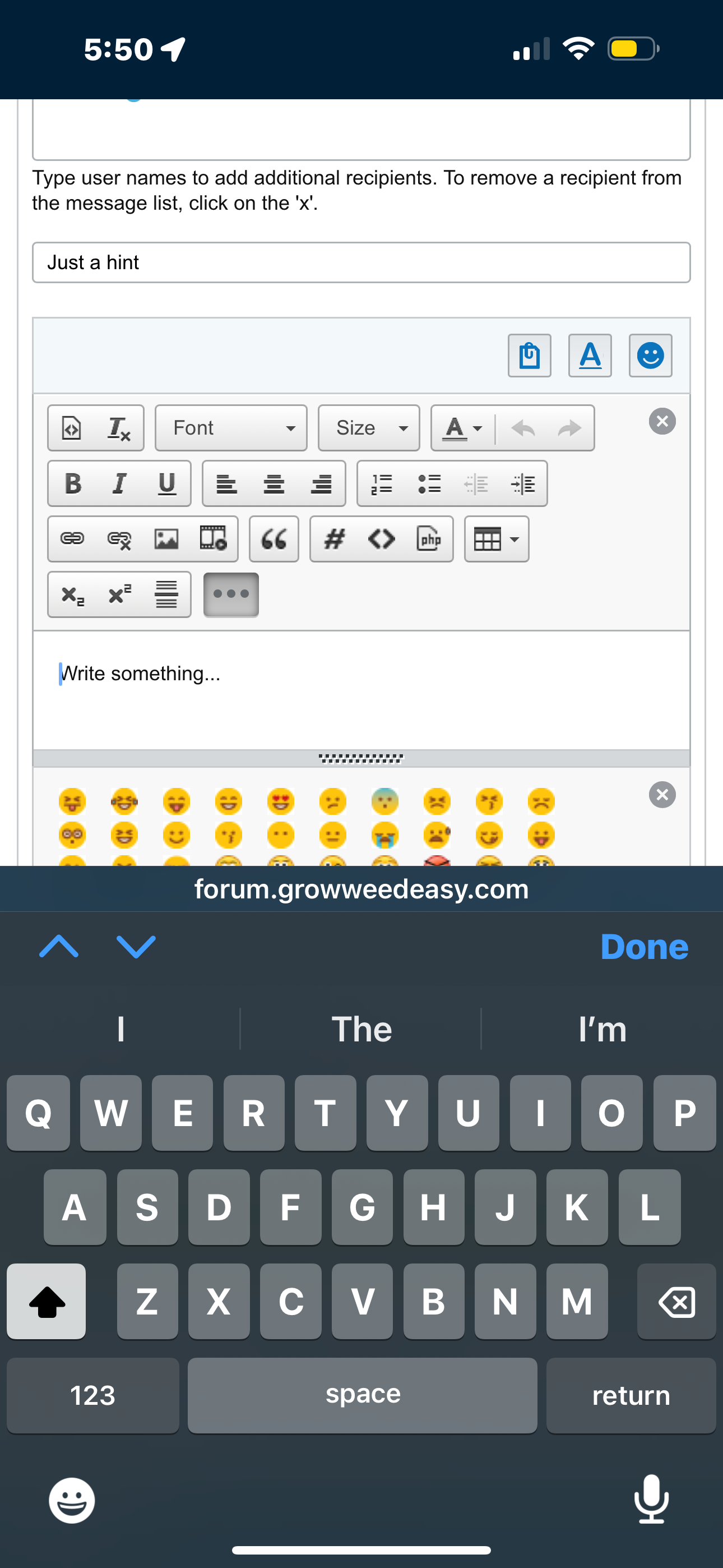This screenshot has width=723, height=1568.
Task: Open the Font dropdown
Action: [x=231, y=428]
